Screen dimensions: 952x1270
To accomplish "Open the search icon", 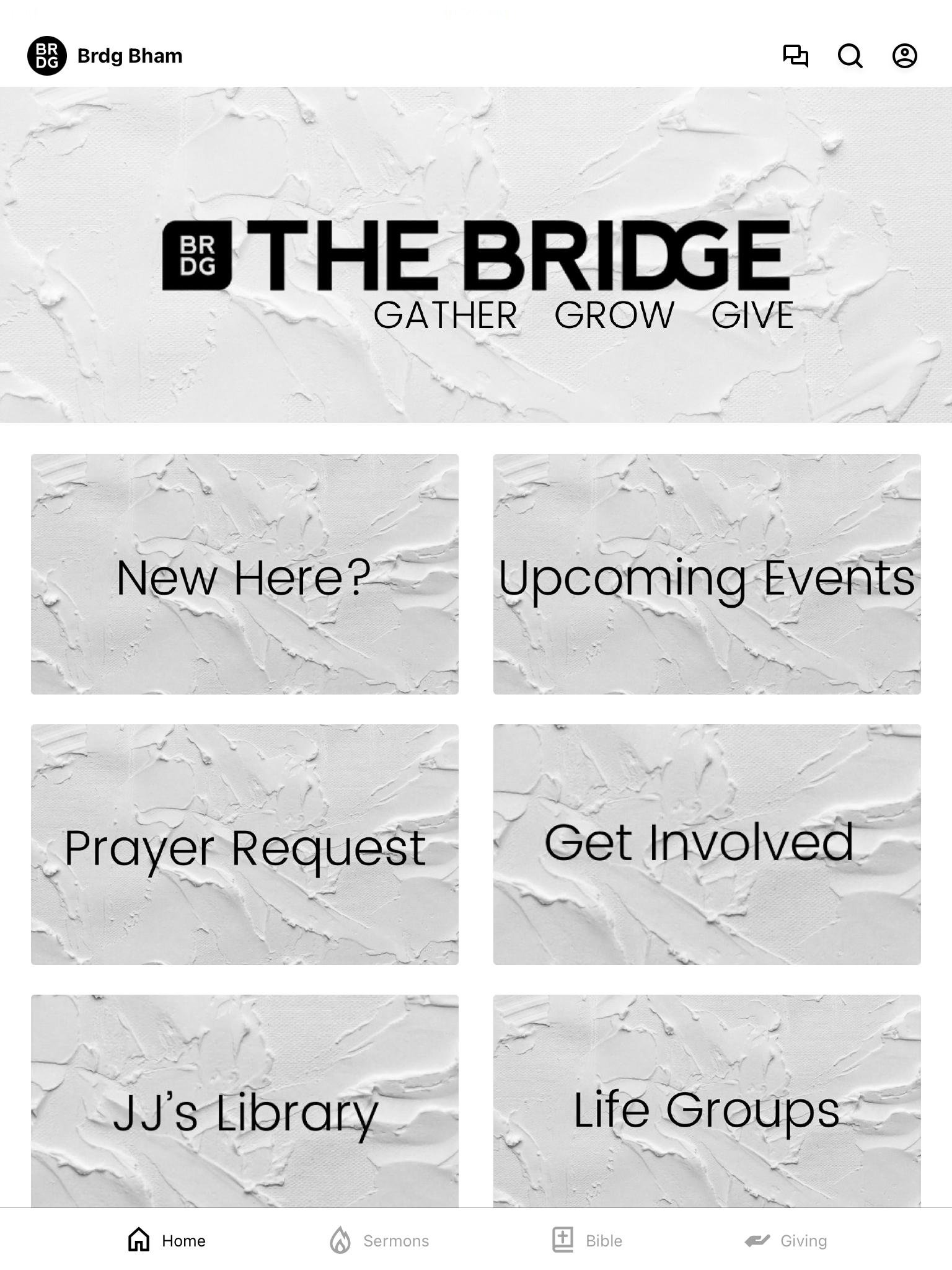I will (850, 56).
